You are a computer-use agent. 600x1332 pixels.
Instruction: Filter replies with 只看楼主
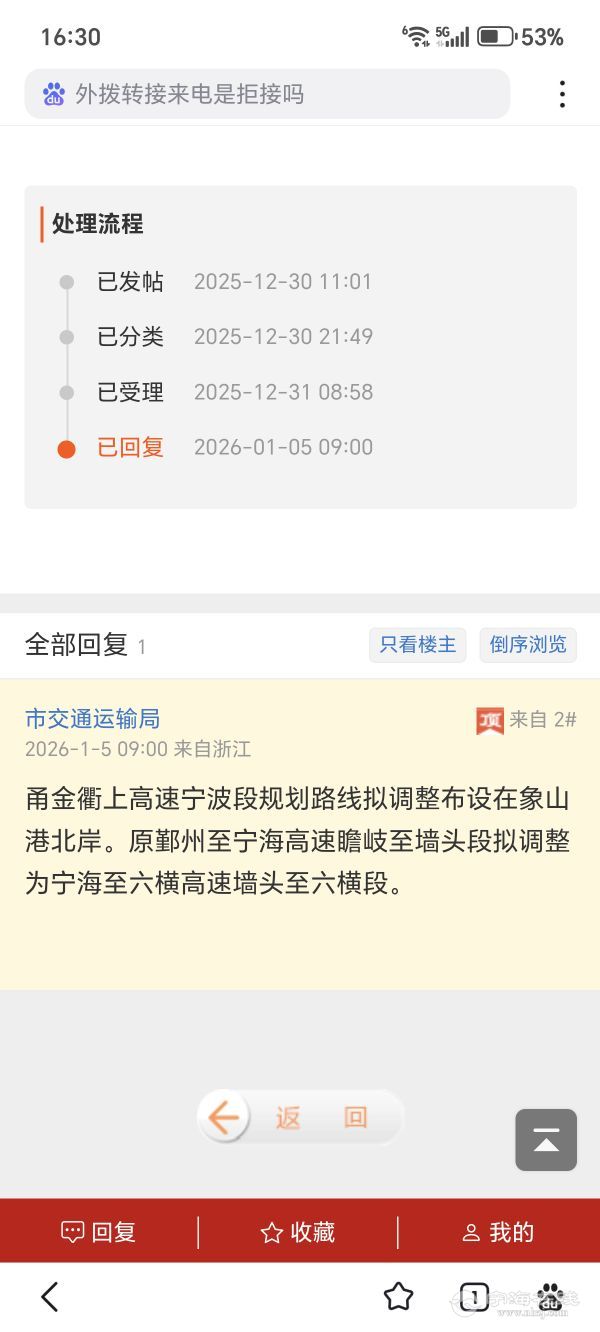click(418, 645)
